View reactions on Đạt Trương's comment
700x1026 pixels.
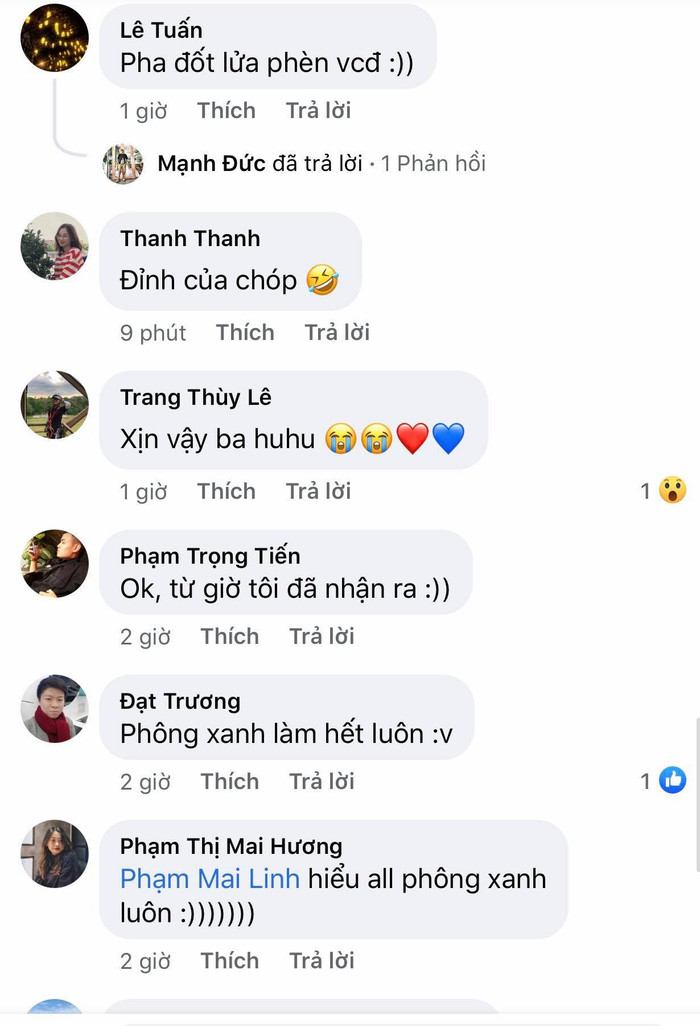(x=664, y=781)
